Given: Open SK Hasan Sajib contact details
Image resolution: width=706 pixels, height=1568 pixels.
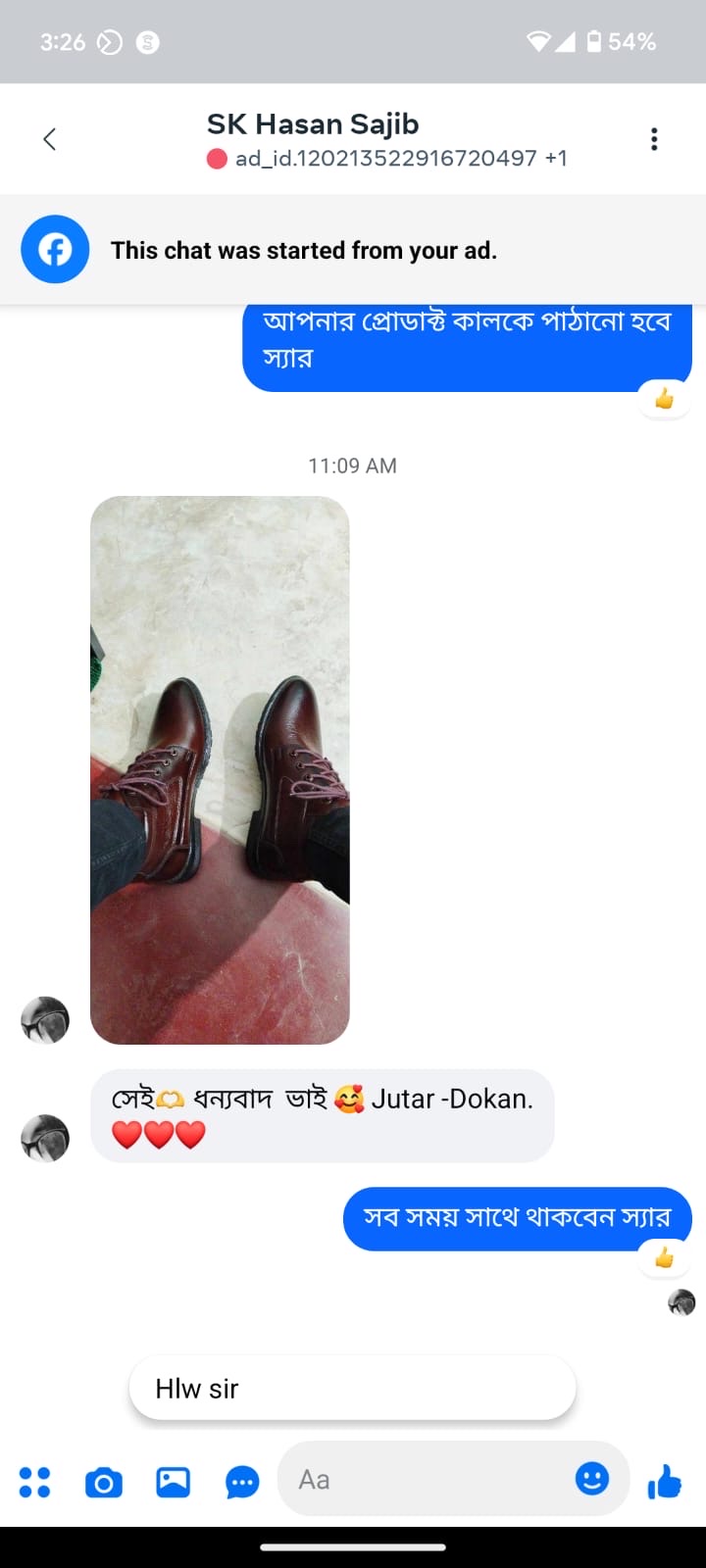Looking at the screenshot, I should point(313,124).
